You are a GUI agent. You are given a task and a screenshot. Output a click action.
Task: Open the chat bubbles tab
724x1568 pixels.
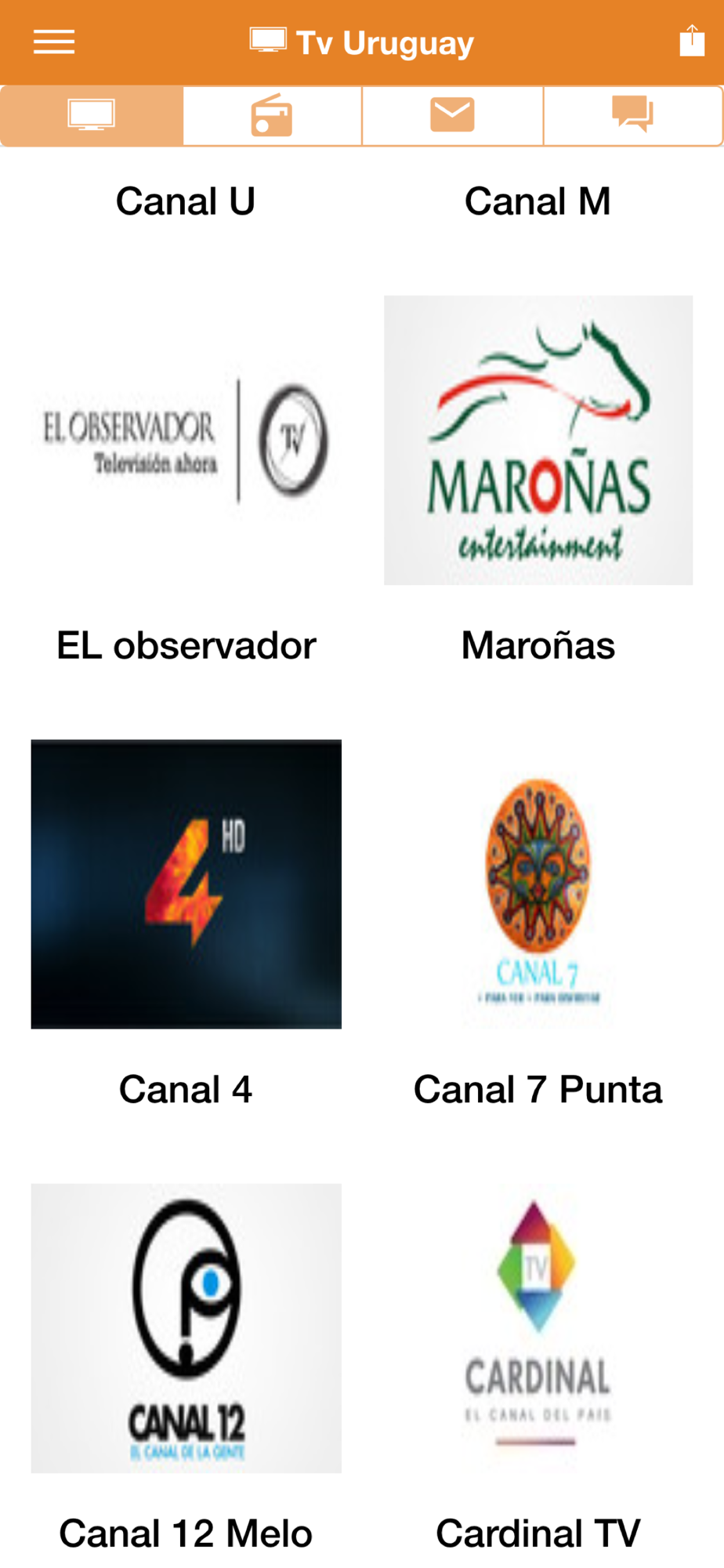coord(632,116)
